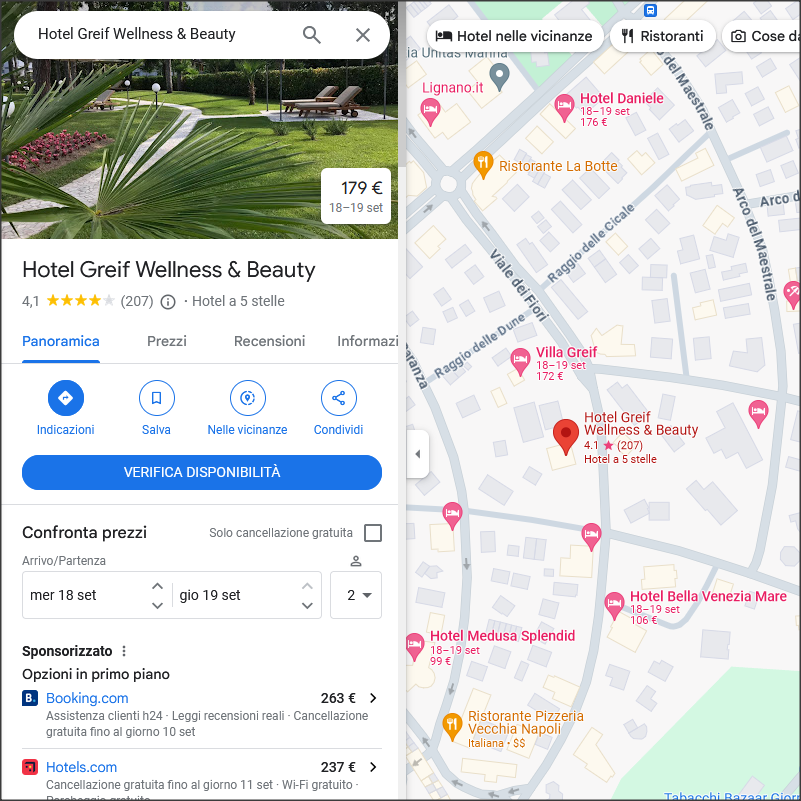Screen dimensions: 801x801
Task: Collapse the side panel arrow
Action: click(417, 454)
